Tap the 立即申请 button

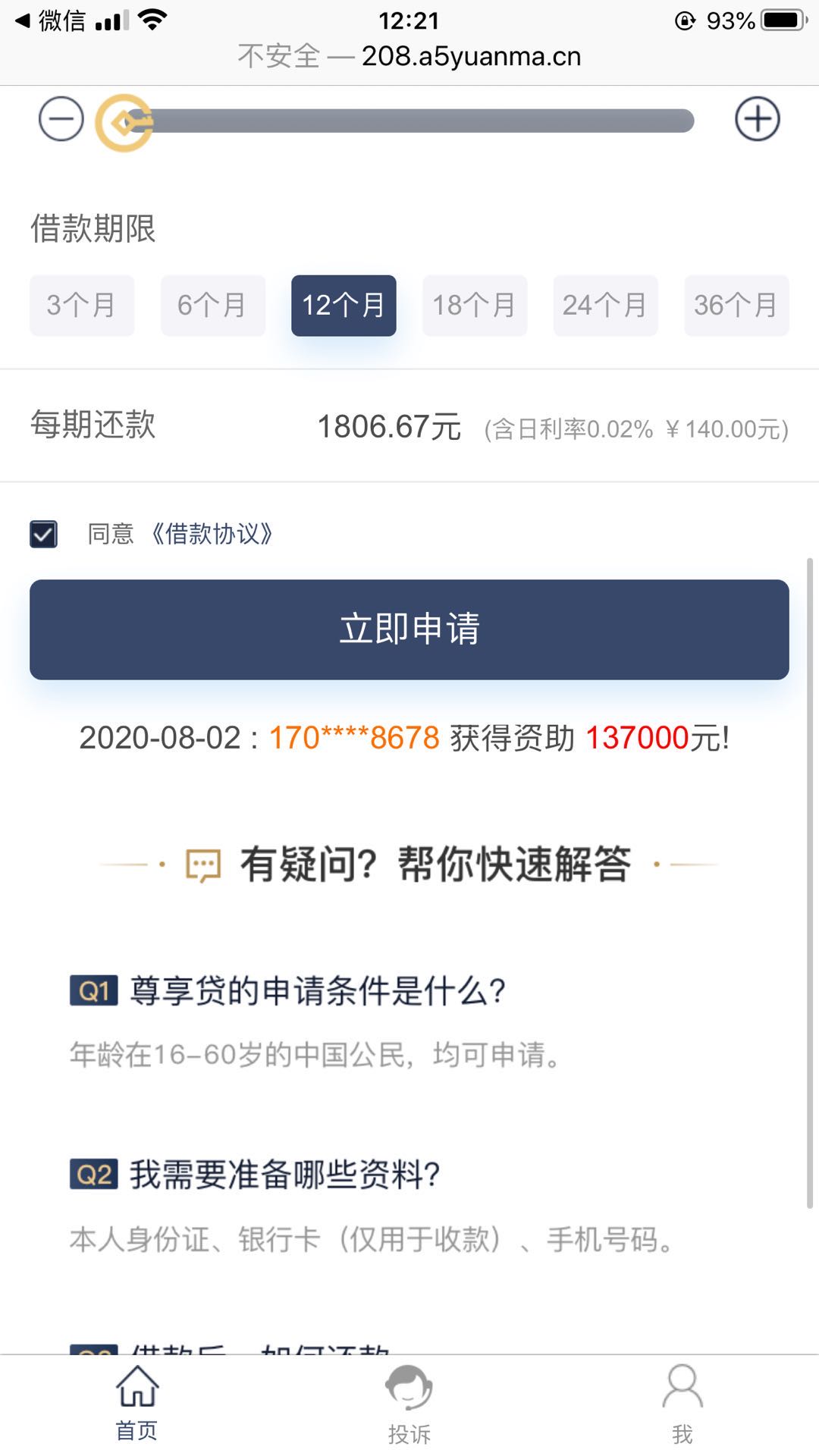(x=409, y=629)
